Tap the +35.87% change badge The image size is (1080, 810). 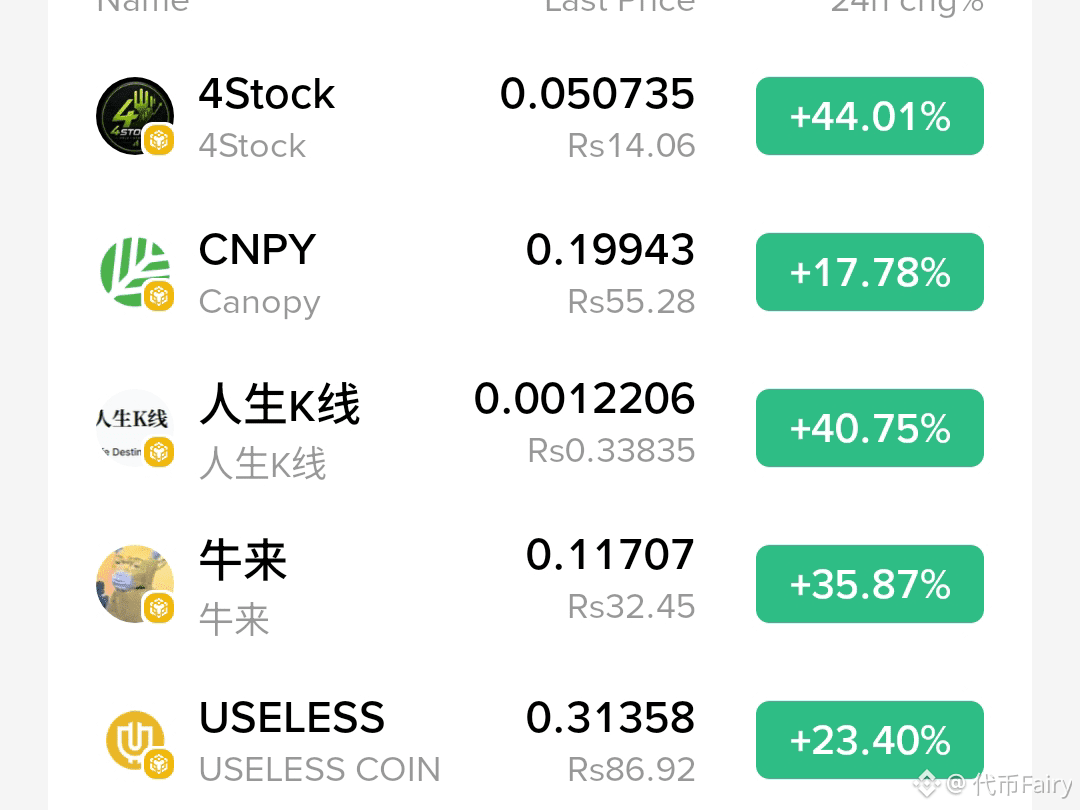pos(869,584)
